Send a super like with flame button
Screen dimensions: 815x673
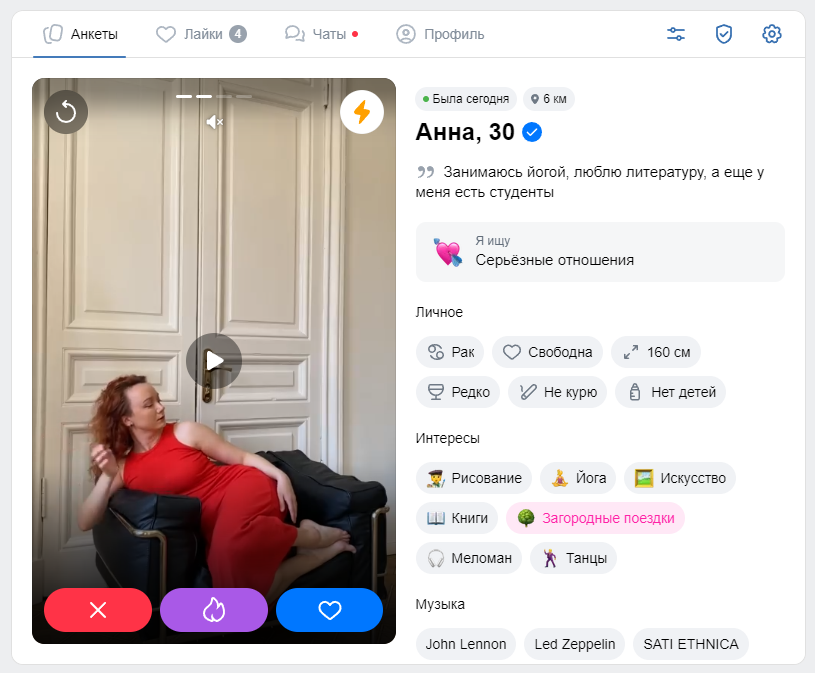pos(214,610)
